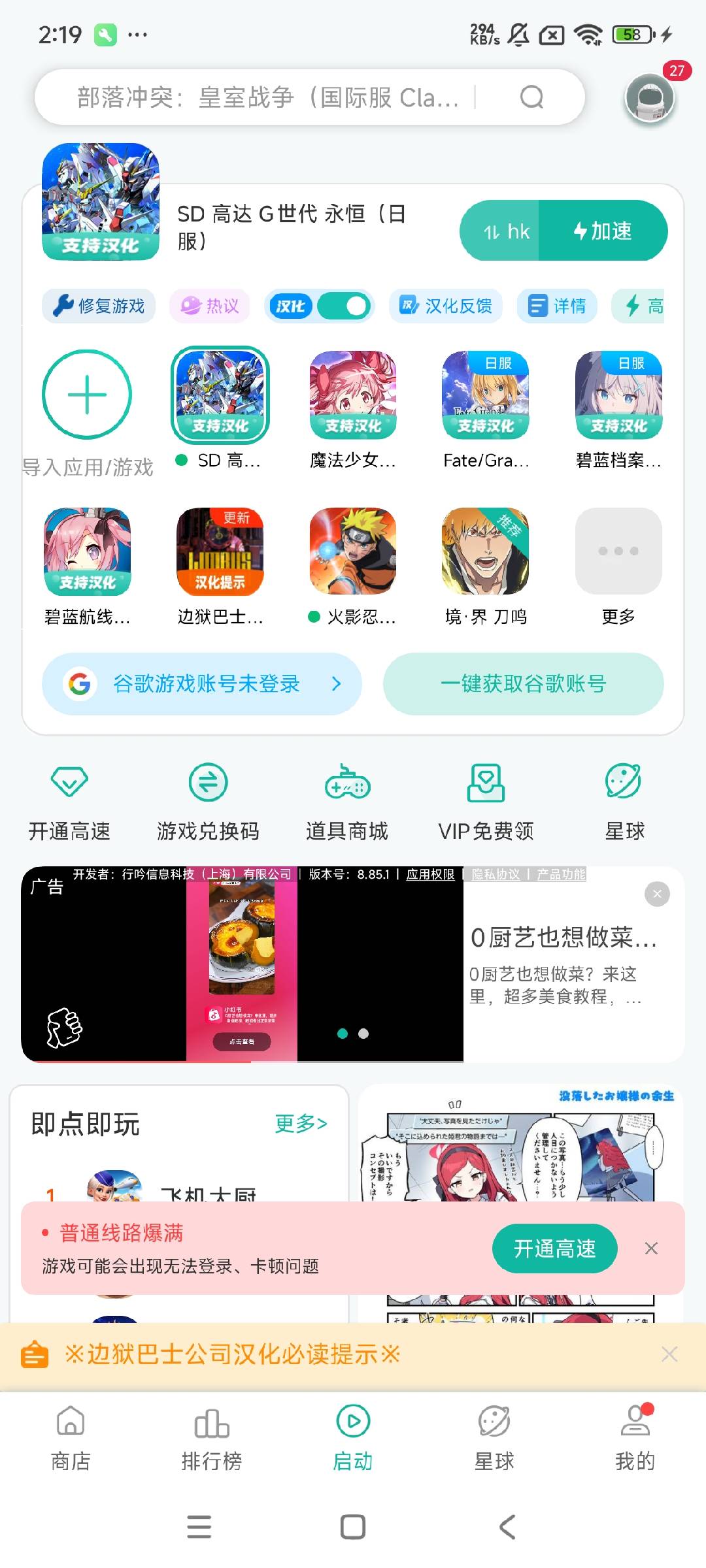Tap 开通高速 in the pink alert
Viewport: 706px width, 1568px height.
click(x=554, y=1249)
